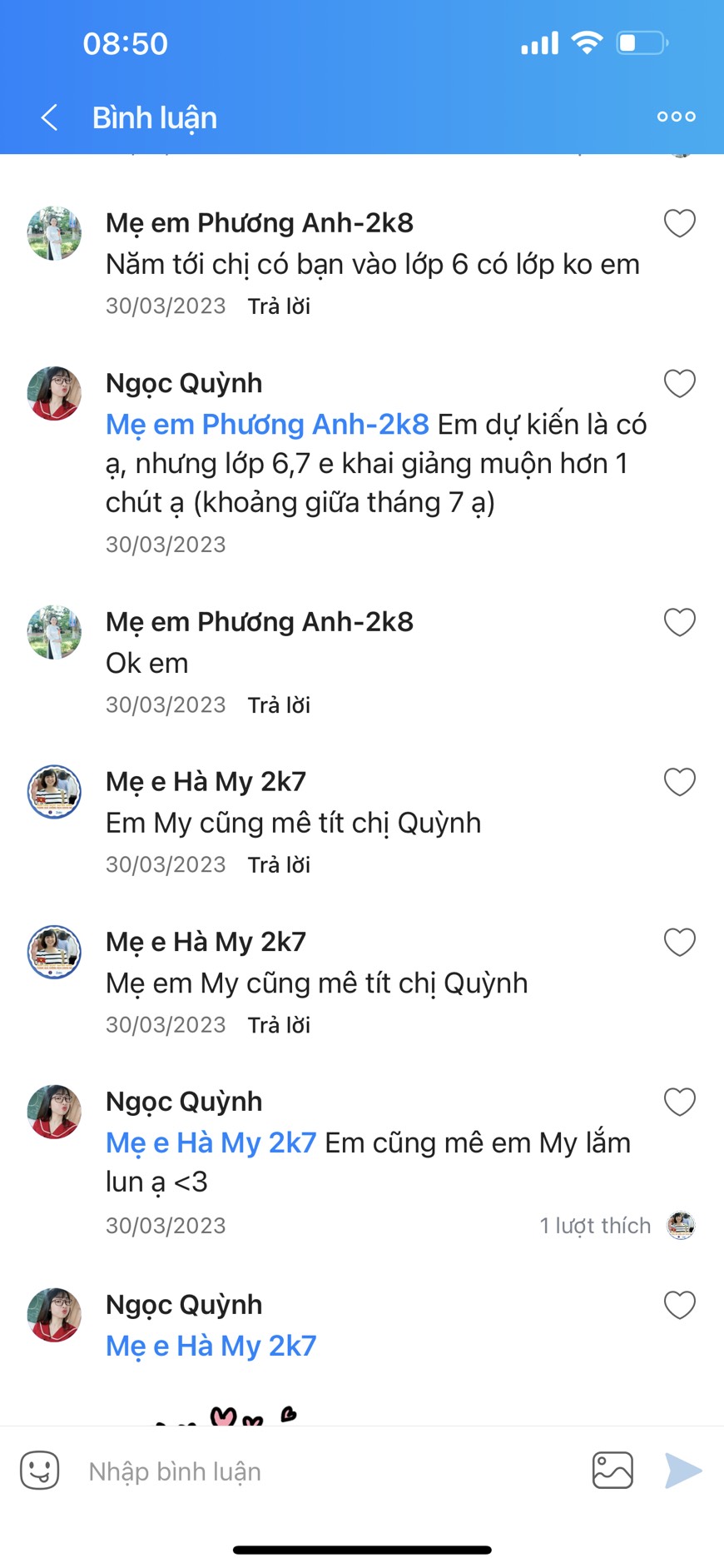Reply to 'Em My cũng mê tít chị Quỳnh'
This screenshot has width=724, height=1568.
coord(279,865)
